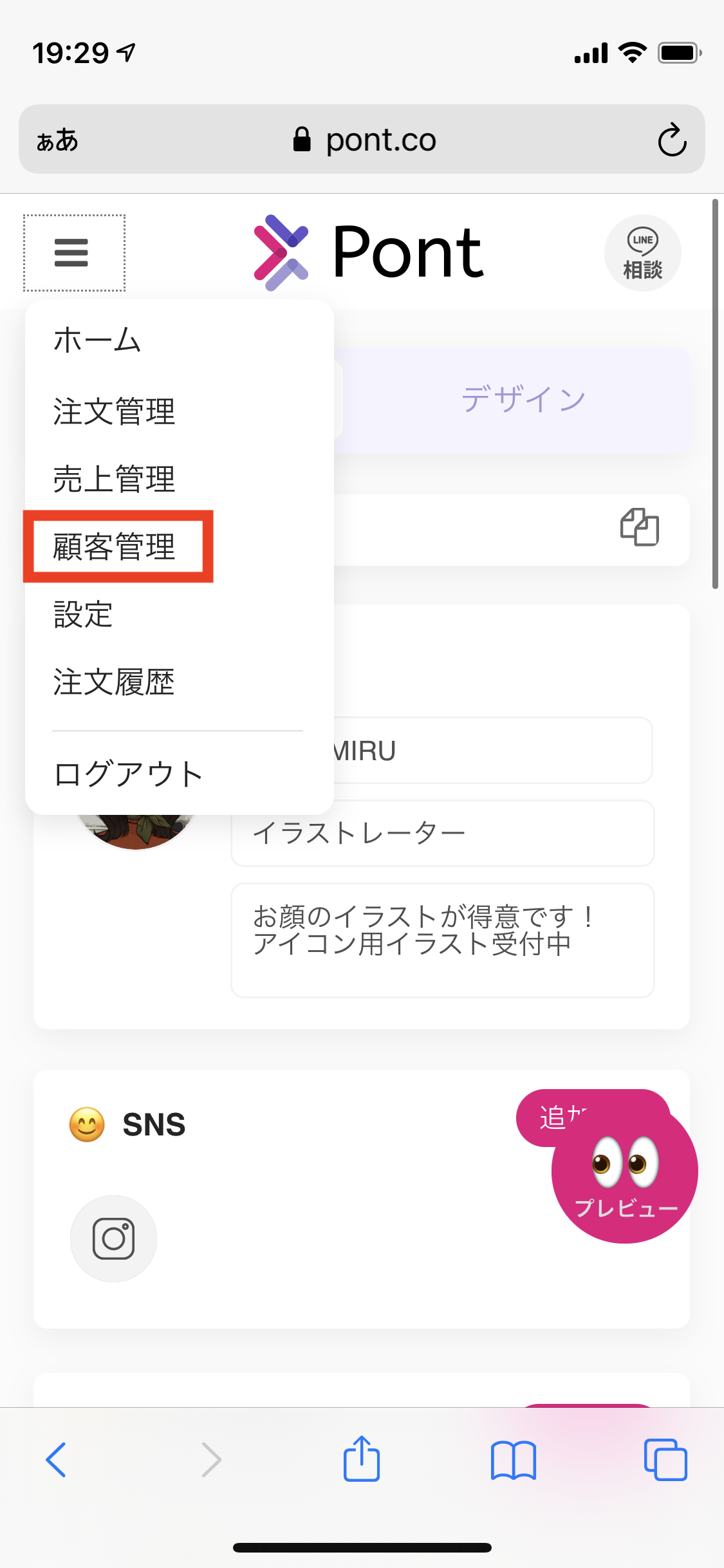Go to 売上管理
This screenshot has width=724, height=1568.
tap(114, 479)
